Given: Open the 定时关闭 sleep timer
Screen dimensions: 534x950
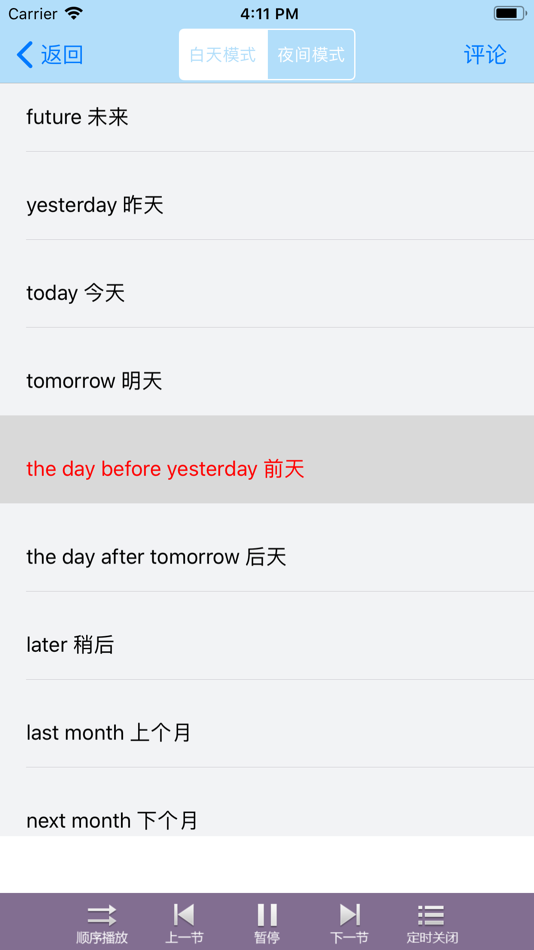Looking at the screenshot, I should coord(432,923).
